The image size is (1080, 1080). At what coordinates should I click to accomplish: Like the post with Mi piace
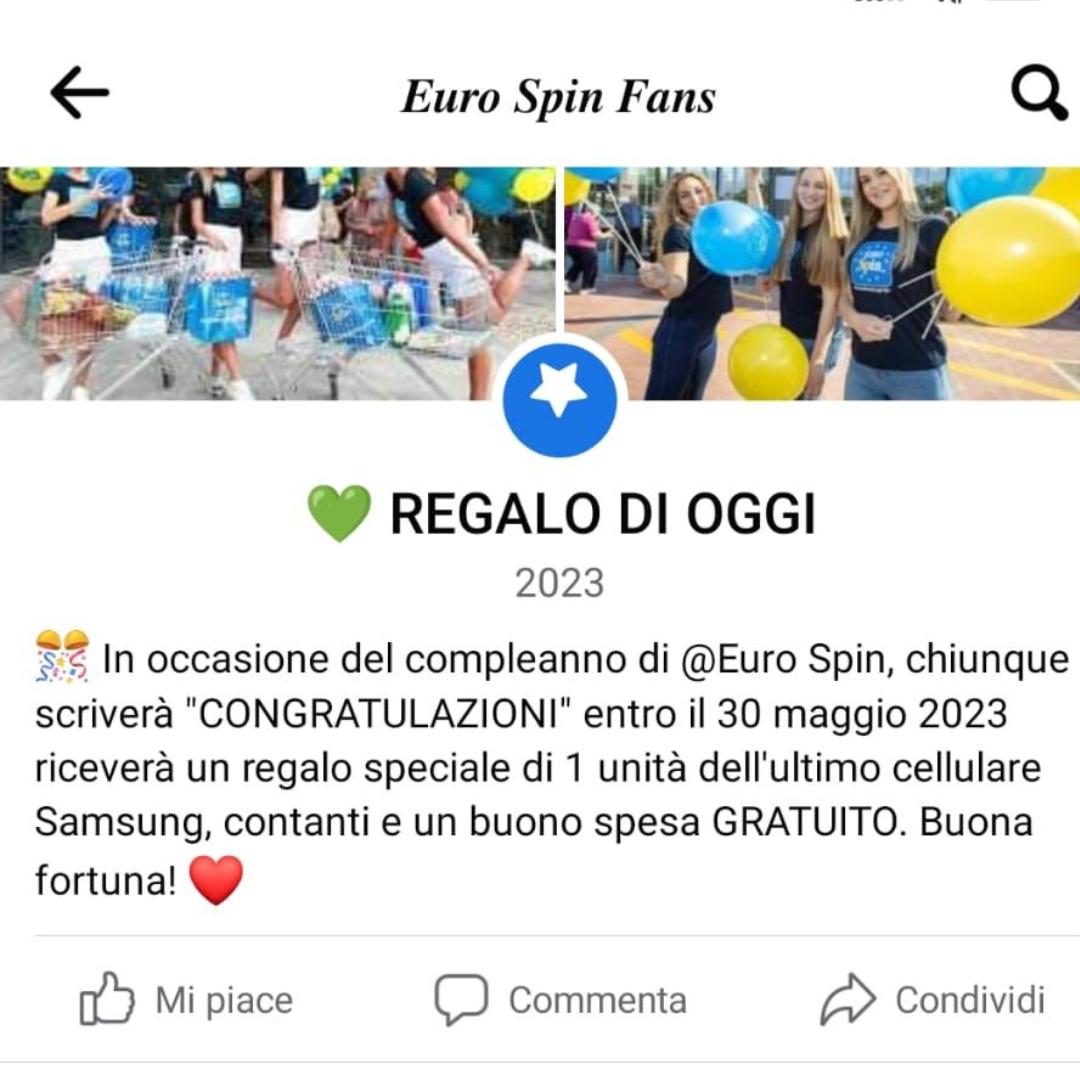coord(187,1000)
